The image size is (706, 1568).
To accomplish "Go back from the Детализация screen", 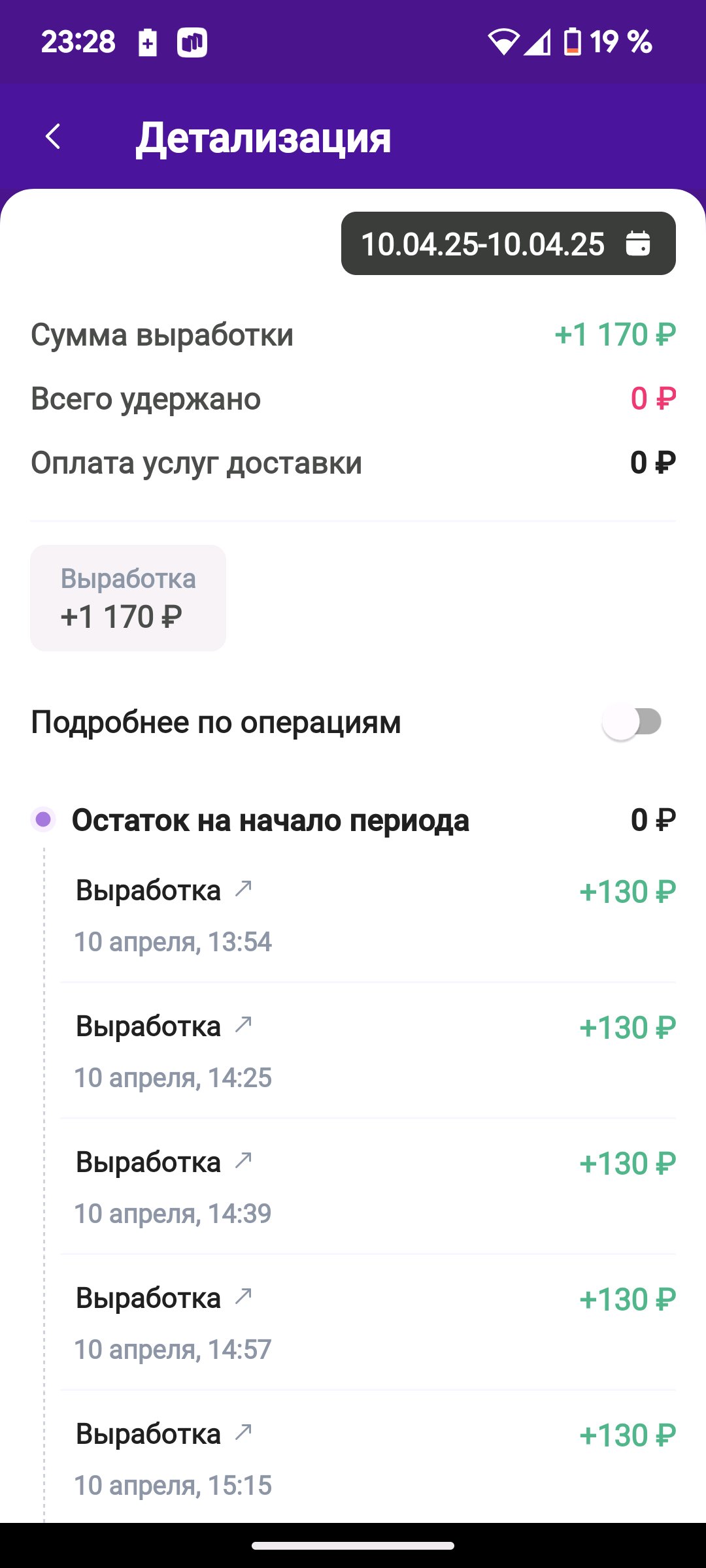I will (54, 137).
